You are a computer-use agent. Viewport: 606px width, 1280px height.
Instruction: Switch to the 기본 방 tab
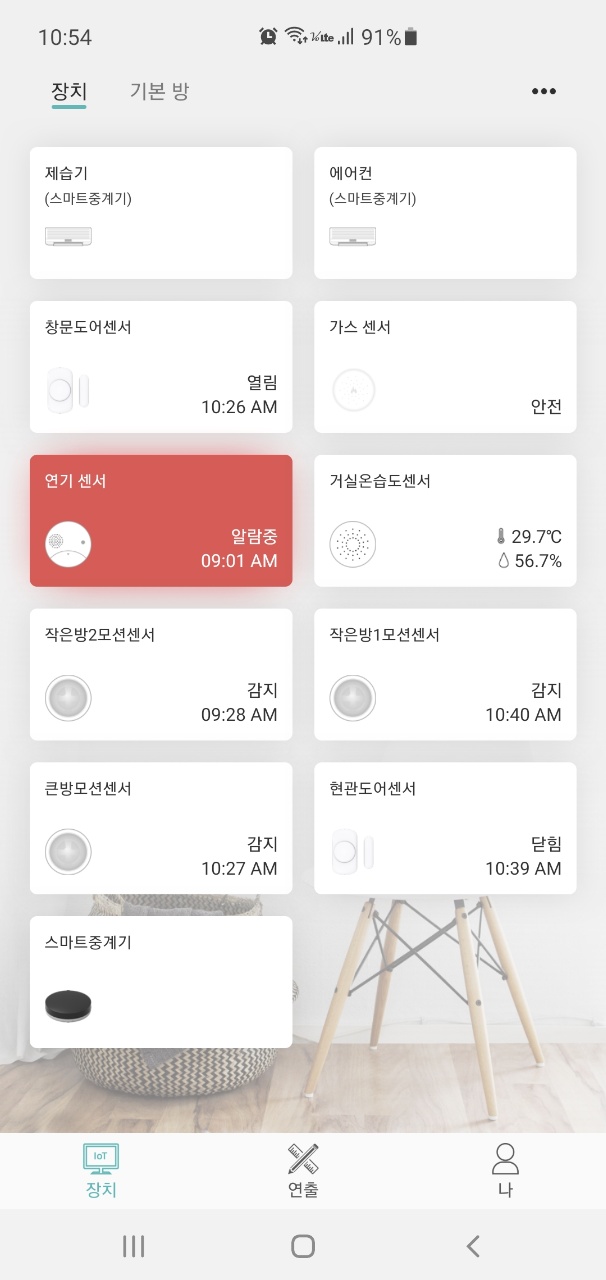159,91
